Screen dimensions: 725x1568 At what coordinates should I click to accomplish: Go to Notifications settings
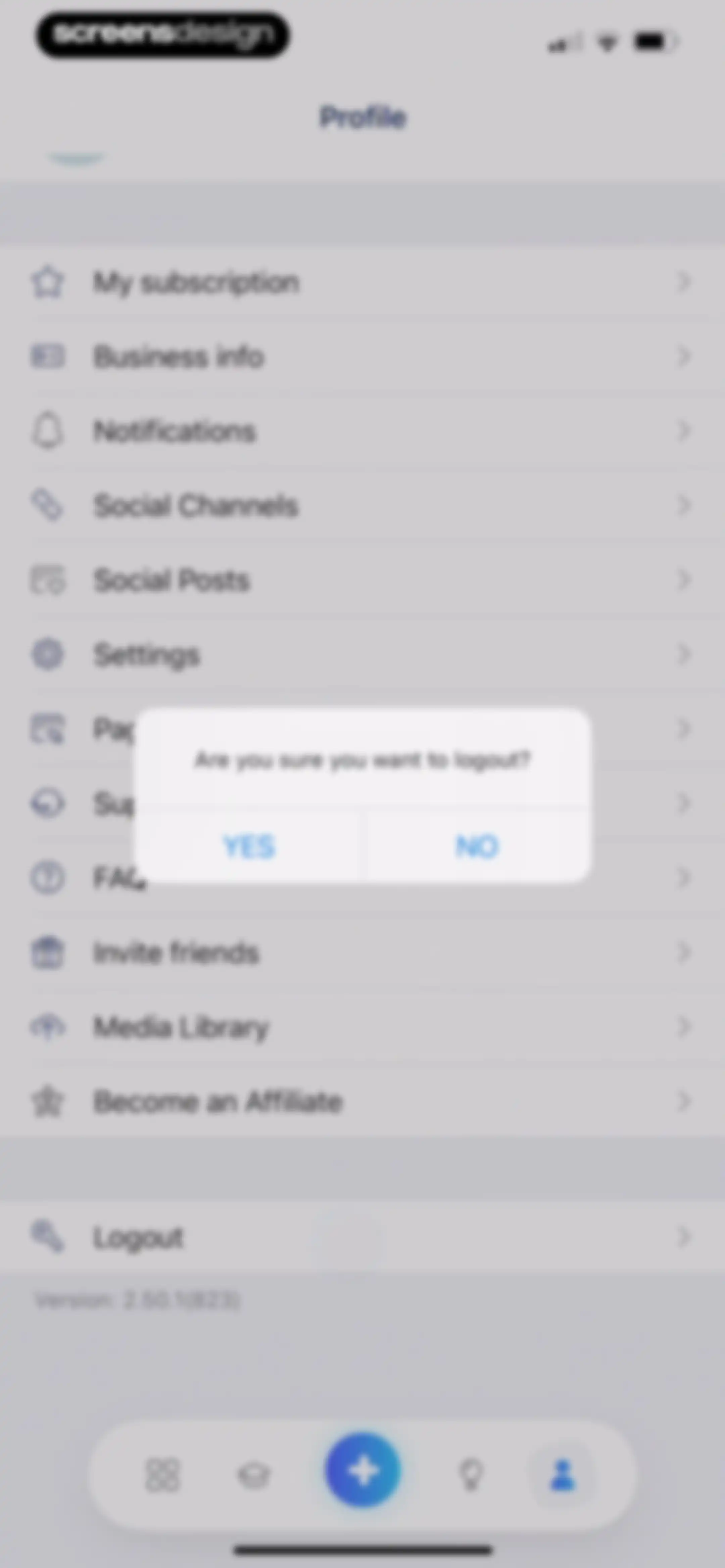(362, 431)
